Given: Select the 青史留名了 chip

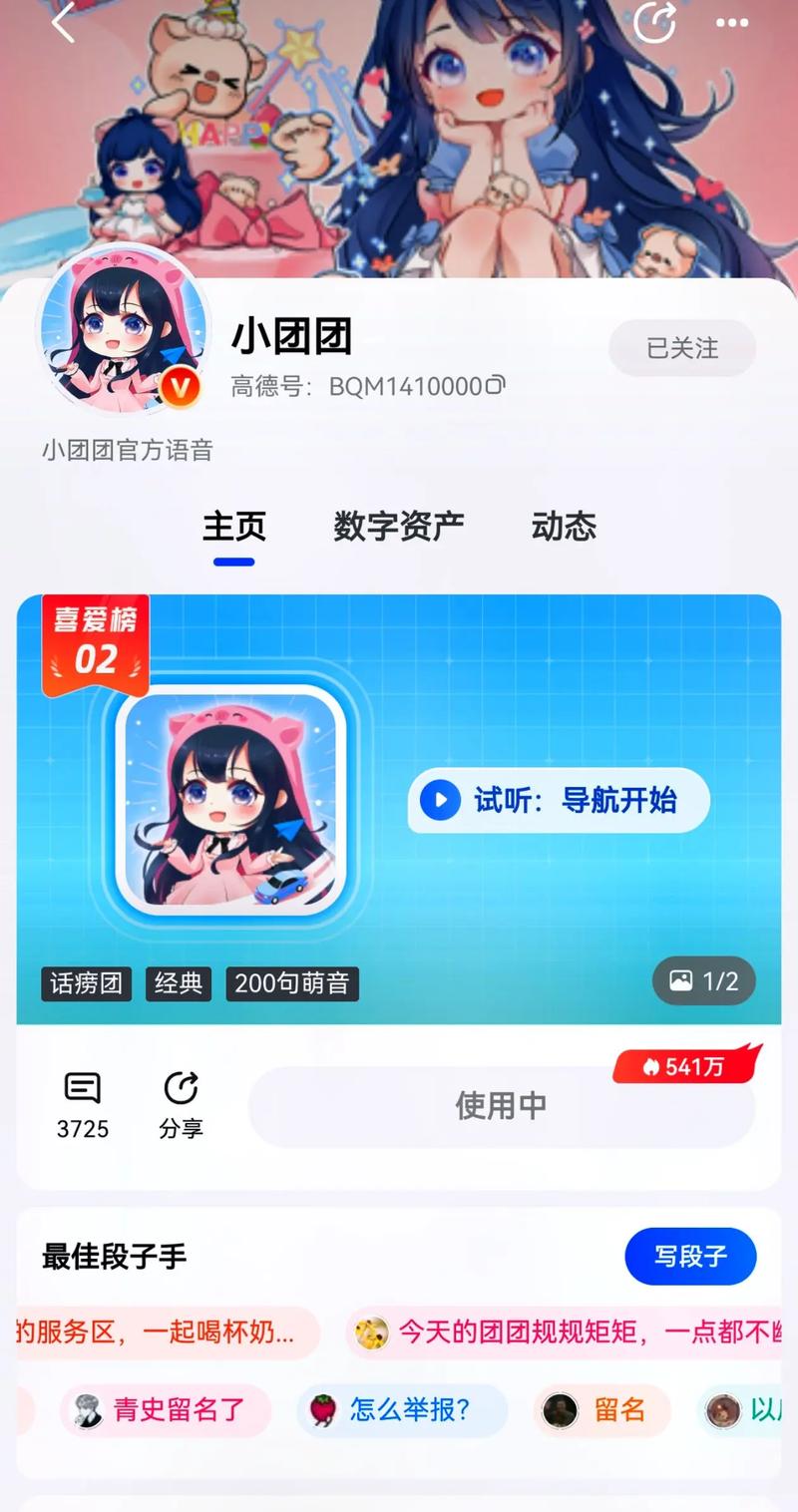Looking at the screenshot, I should click(166, 1410).
